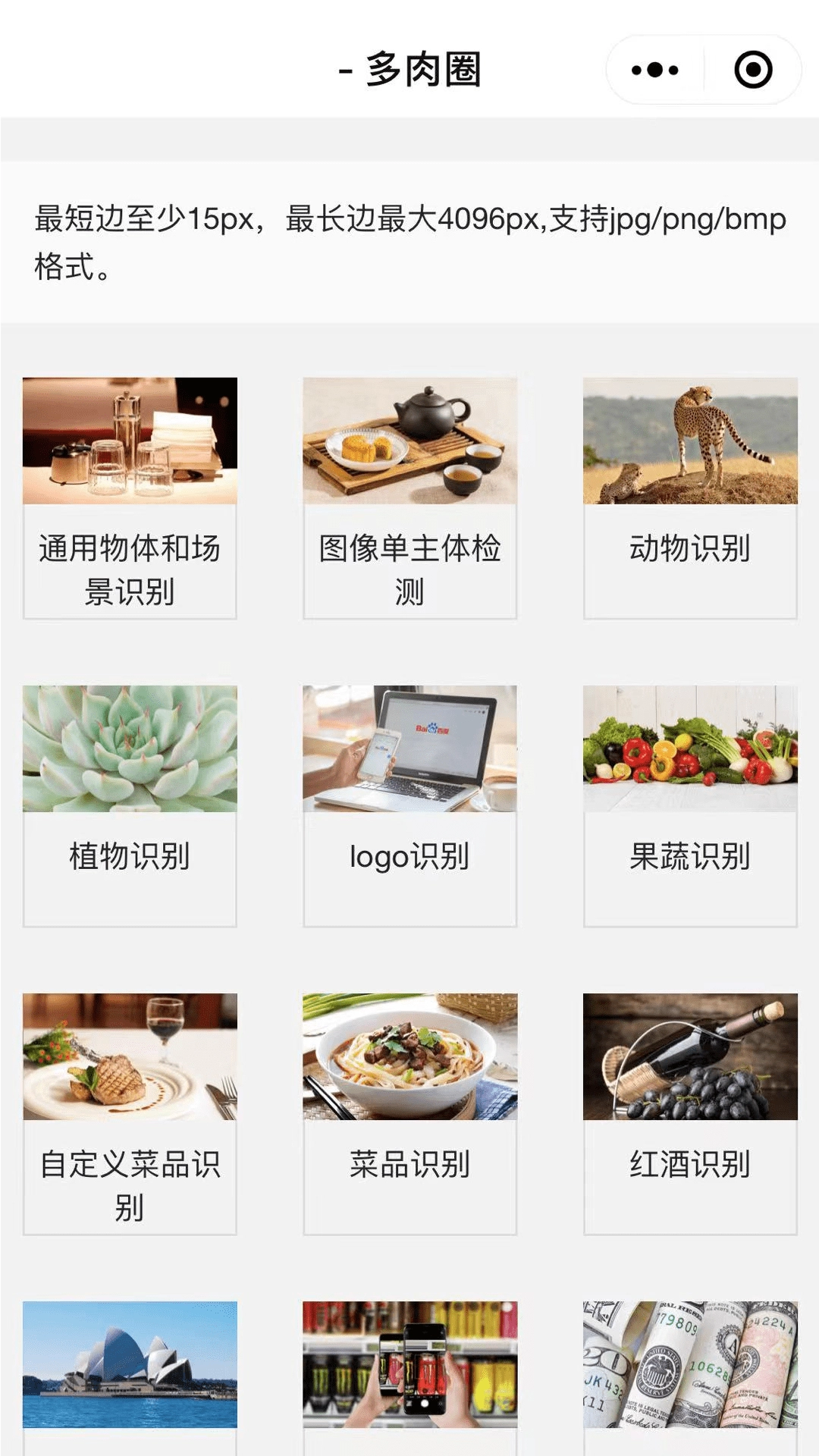819x1456 pixels.
Task: Choose 植物识别
Action: pos(130,805)
